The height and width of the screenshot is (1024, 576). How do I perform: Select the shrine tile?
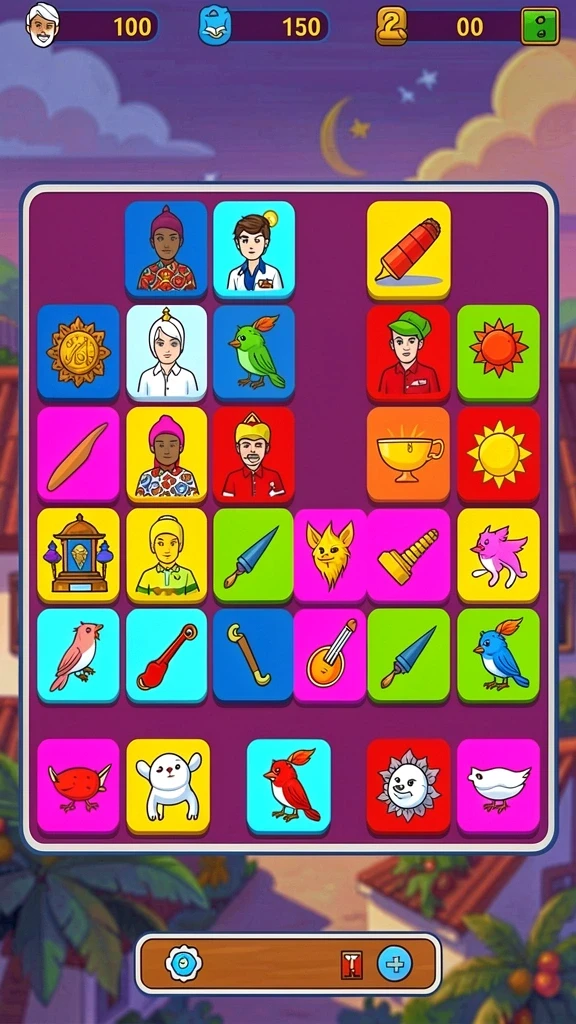point(78,556)
